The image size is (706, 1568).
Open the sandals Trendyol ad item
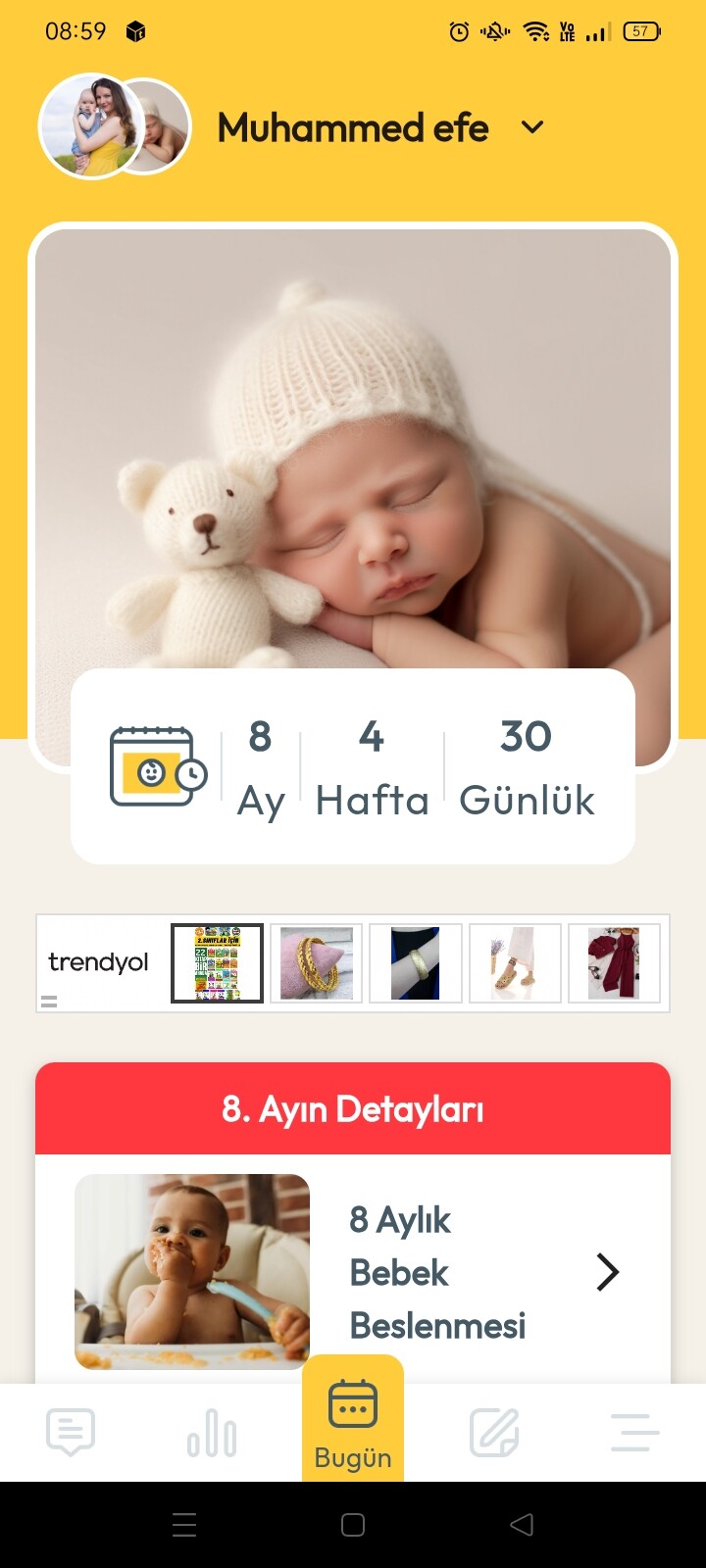pyautogui.click(x=515, y=963)
